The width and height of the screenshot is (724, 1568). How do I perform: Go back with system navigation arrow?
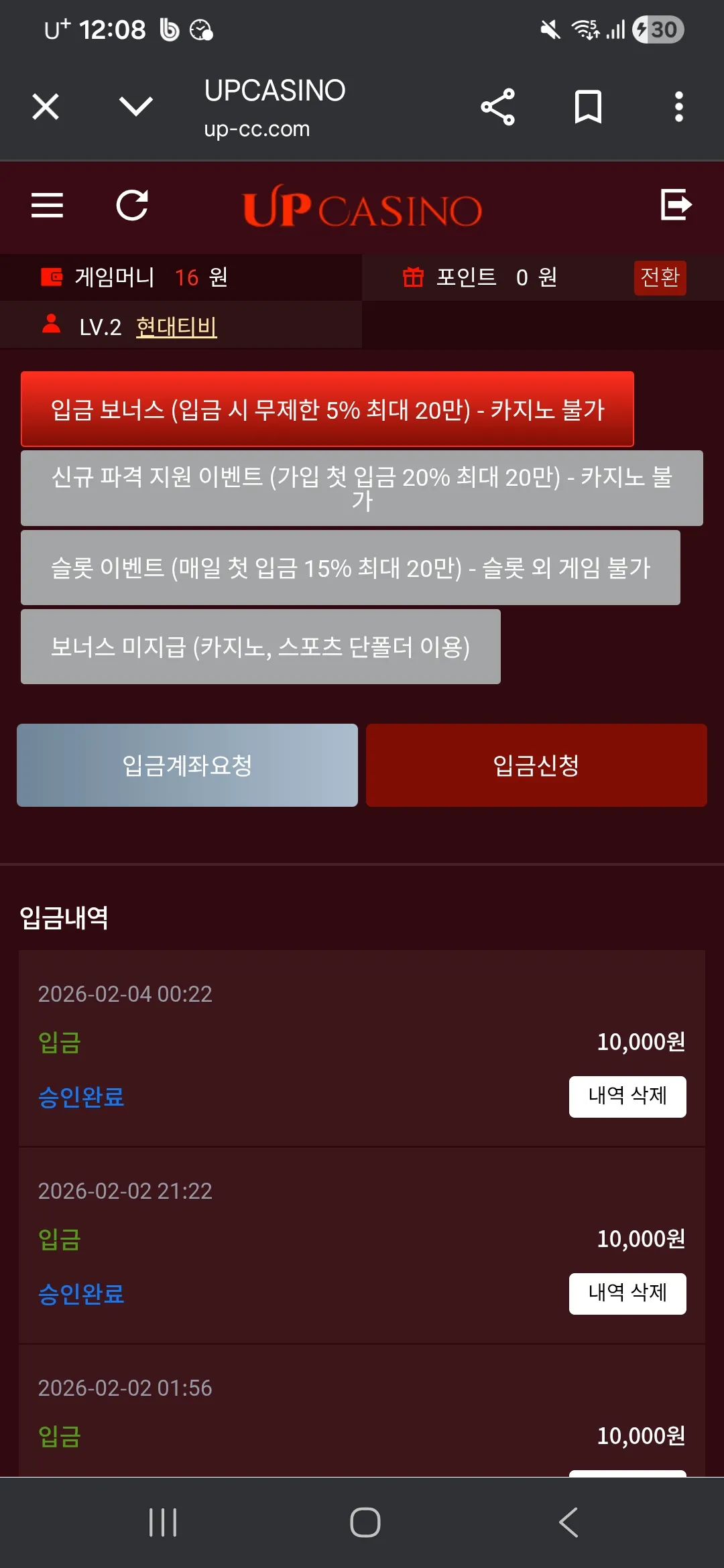point(568,1522)
